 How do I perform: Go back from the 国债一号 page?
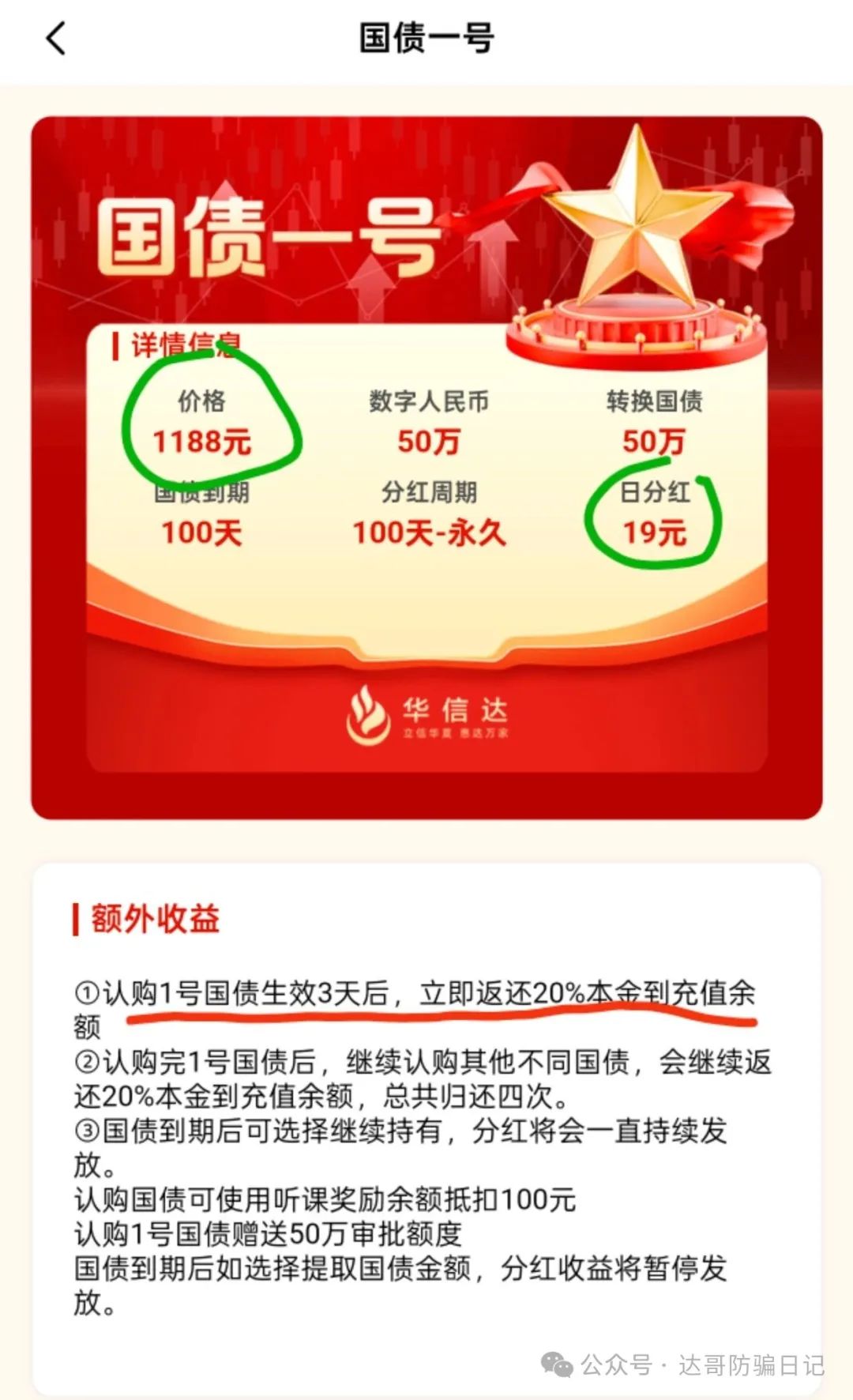pos(56,38)
